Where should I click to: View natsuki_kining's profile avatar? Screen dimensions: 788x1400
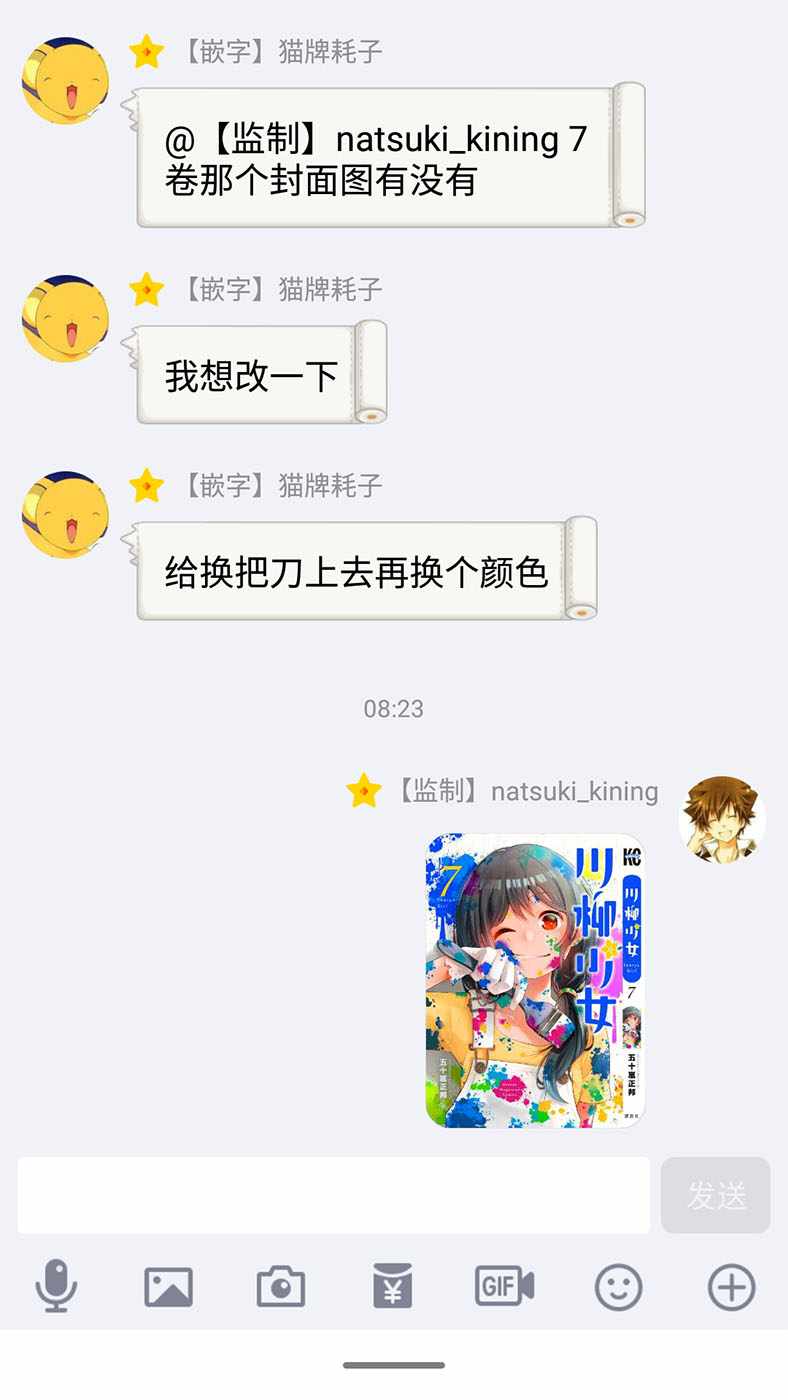point(722,819)
